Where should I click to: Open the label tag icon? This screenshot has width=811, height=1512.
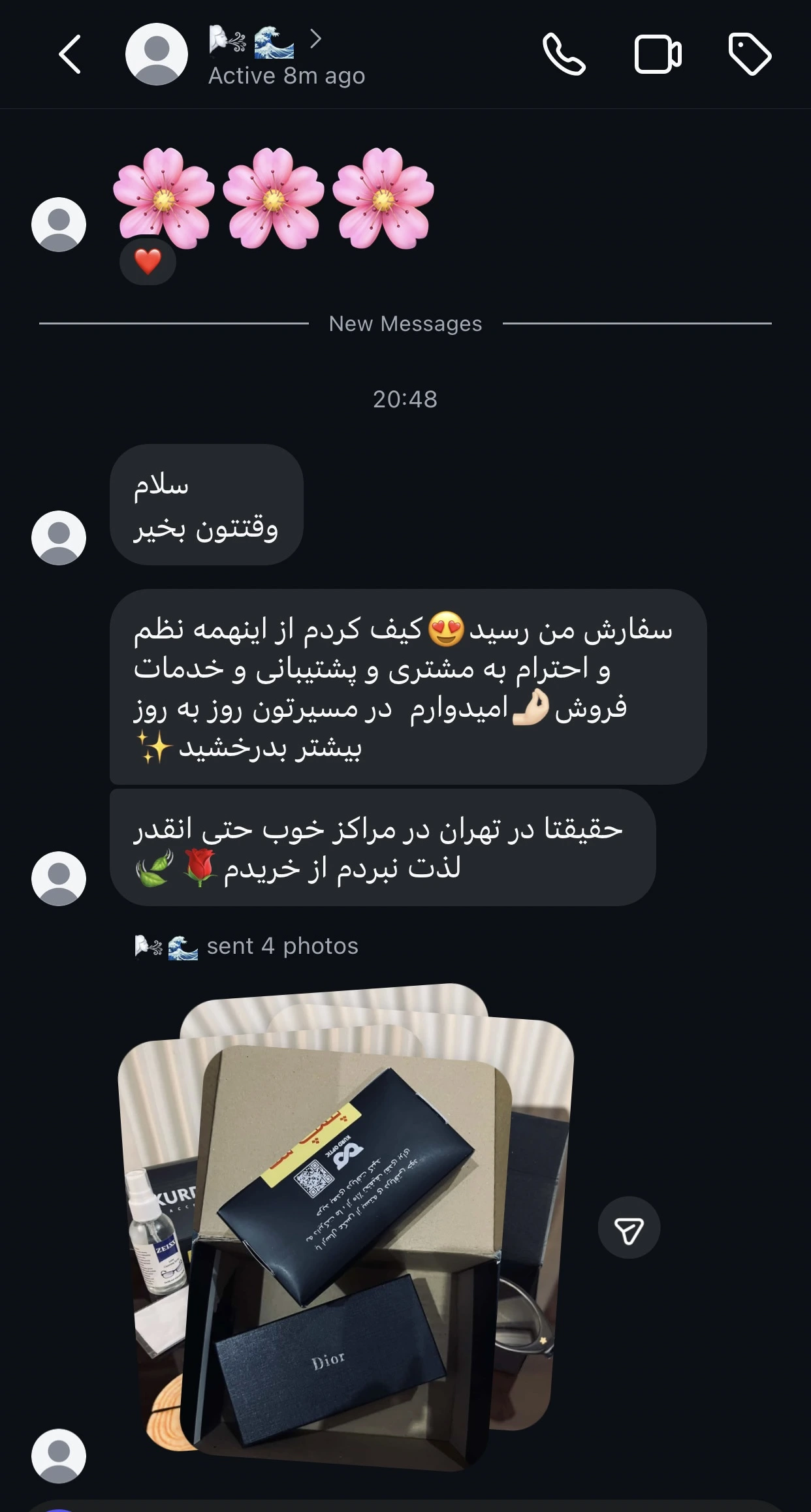(750, 54)
